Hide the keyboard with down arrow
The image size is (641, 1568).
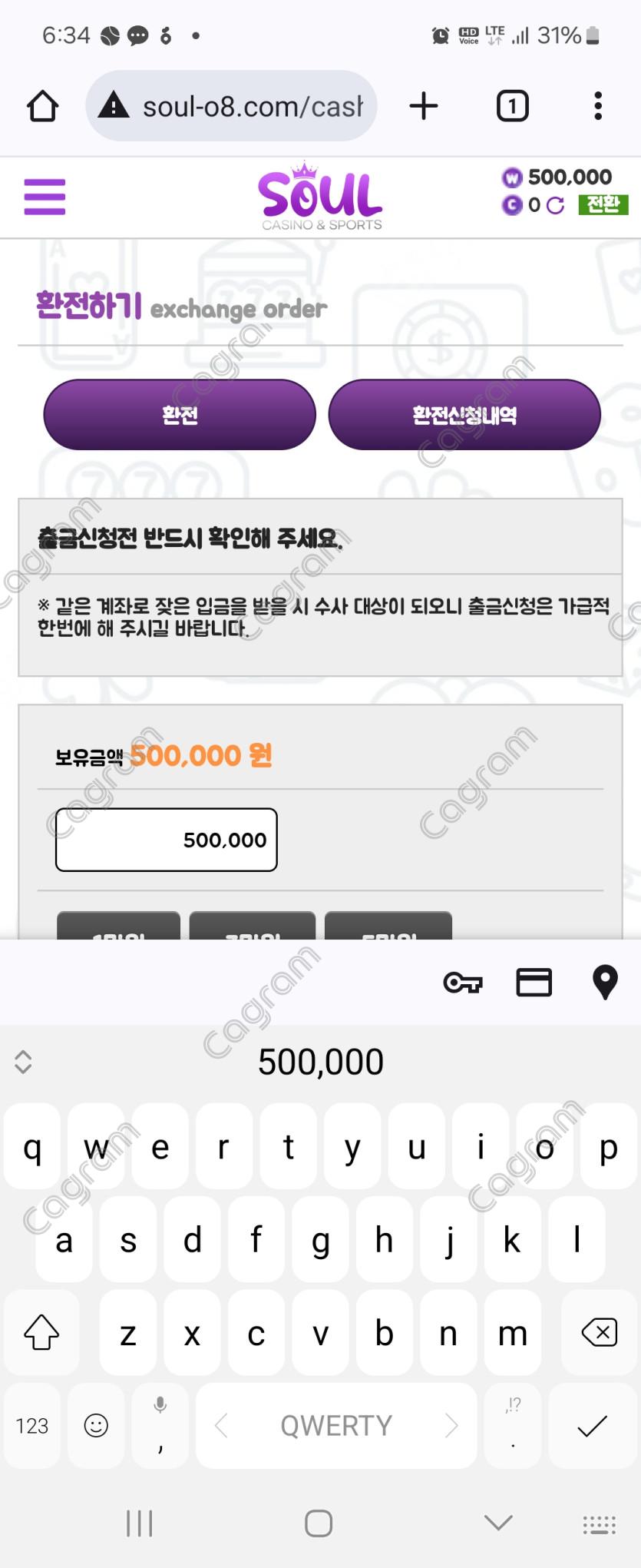(498, 1523)
